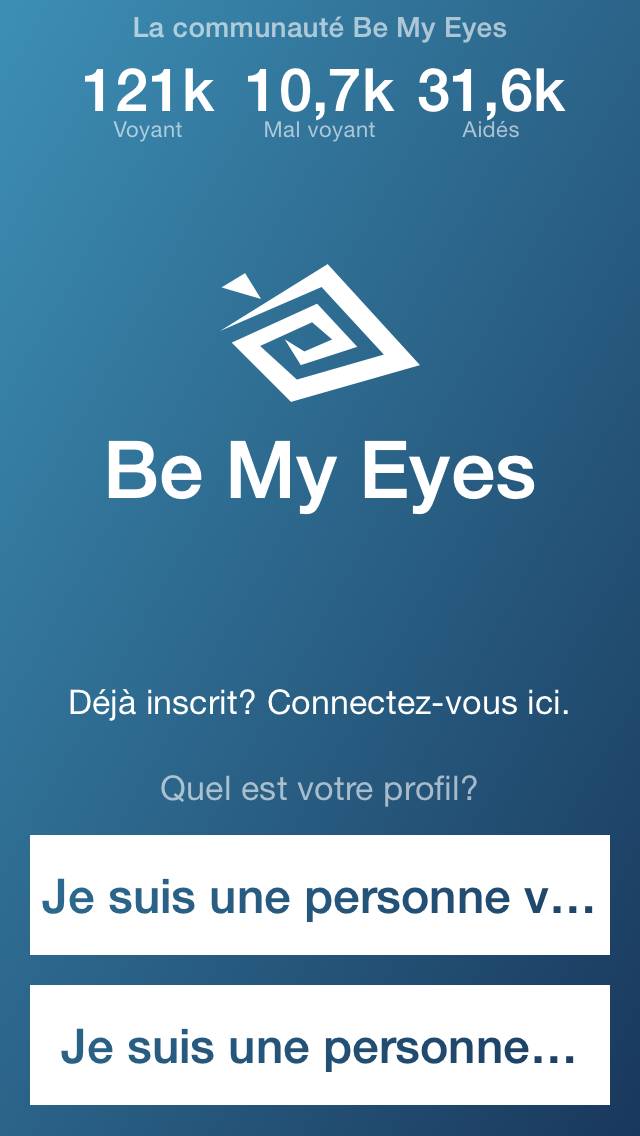Tap the 'Déjà inscrit? Connectez-vous ici.' login link
Image resolution: width=640 pixels, height=1136 pixels.
click(x=319, y=703)
